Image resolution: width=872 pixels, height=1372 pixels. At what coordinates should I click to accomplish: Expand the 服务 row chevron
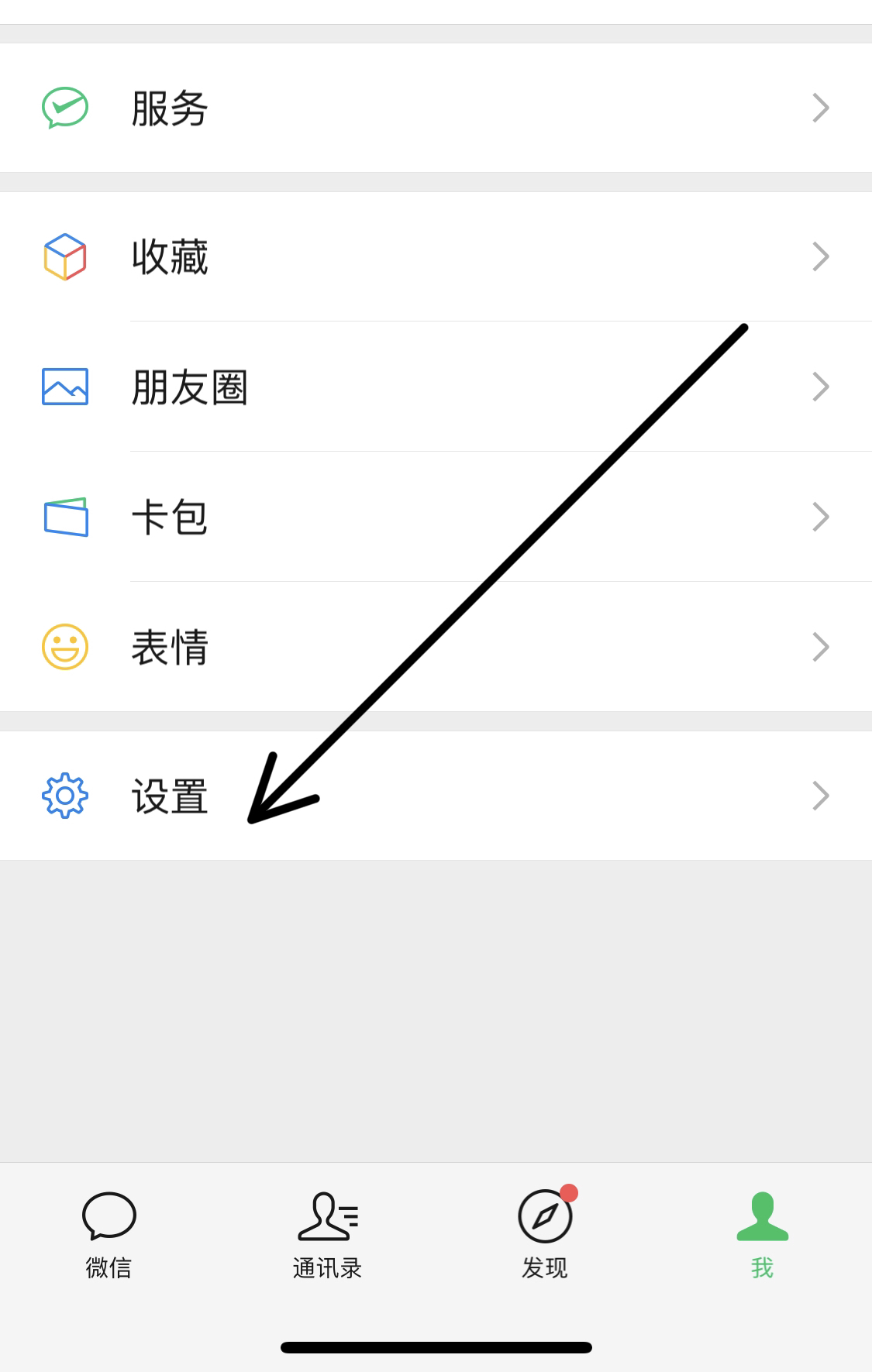click(x=821, y=108)
